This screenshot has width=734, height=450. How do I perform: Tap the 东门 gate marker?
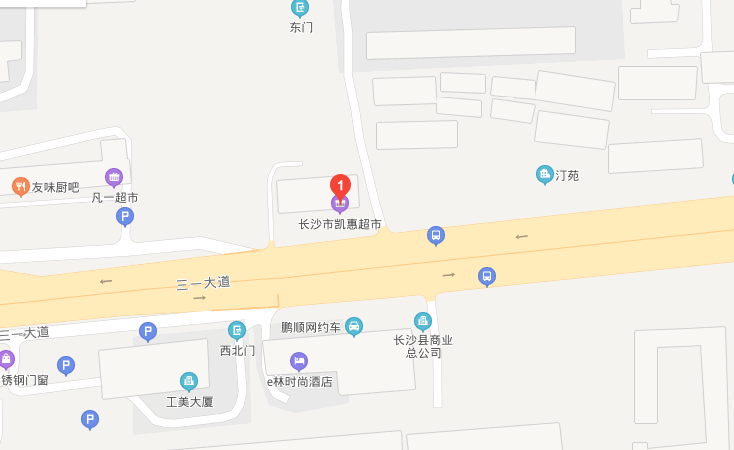coord(300,8)
